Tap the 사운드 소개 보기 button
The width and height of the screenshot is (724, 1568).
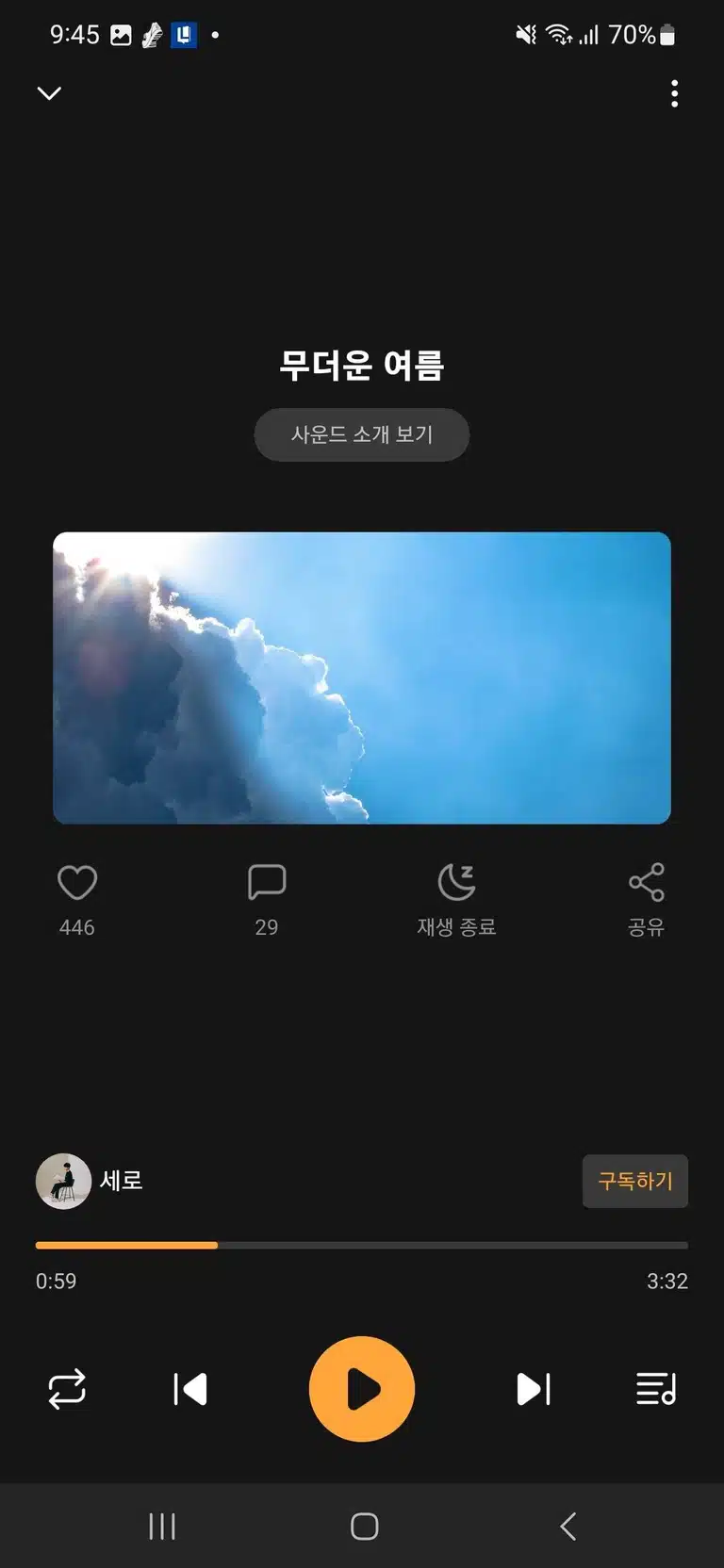pyautogui.click(x=362, y=434)
